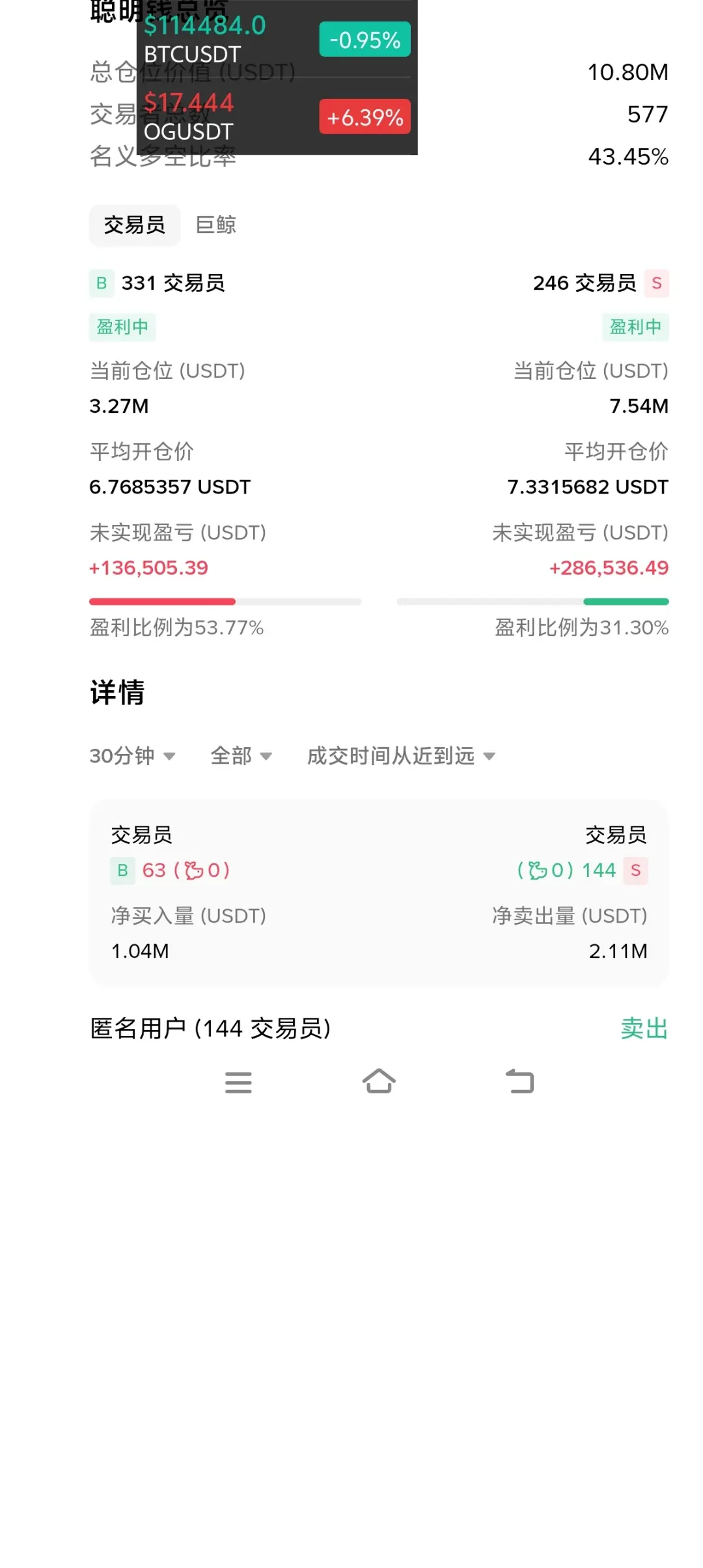703x1568 pixels.
Task: Expand the 全部 filter dropdown
Action: 241,756
